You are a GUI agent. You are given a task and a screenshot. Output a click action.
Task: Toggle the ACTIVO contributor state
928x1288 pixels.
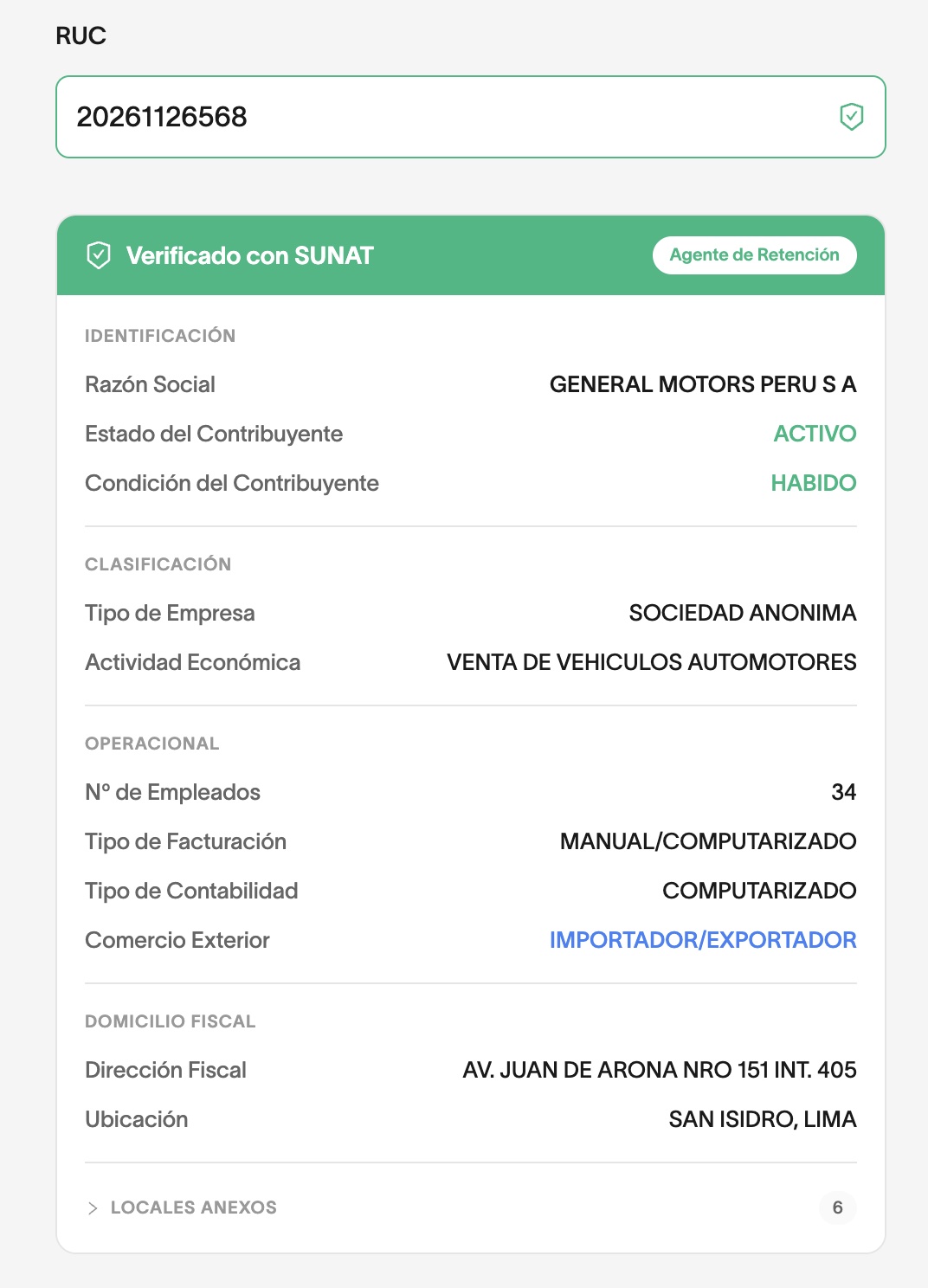click(x=815, y=434)
